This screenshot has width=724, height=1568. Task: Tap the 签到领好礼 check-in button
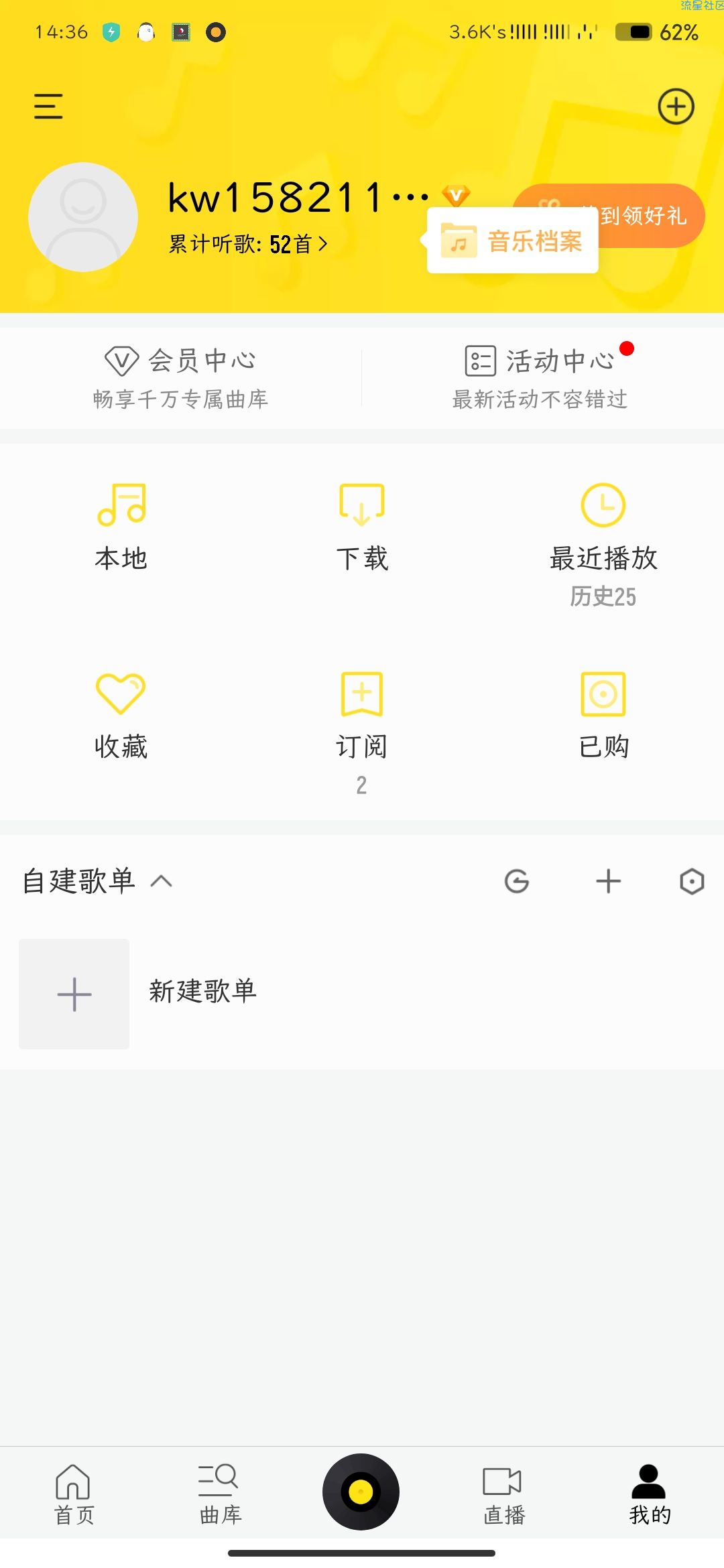coord(644,216)
